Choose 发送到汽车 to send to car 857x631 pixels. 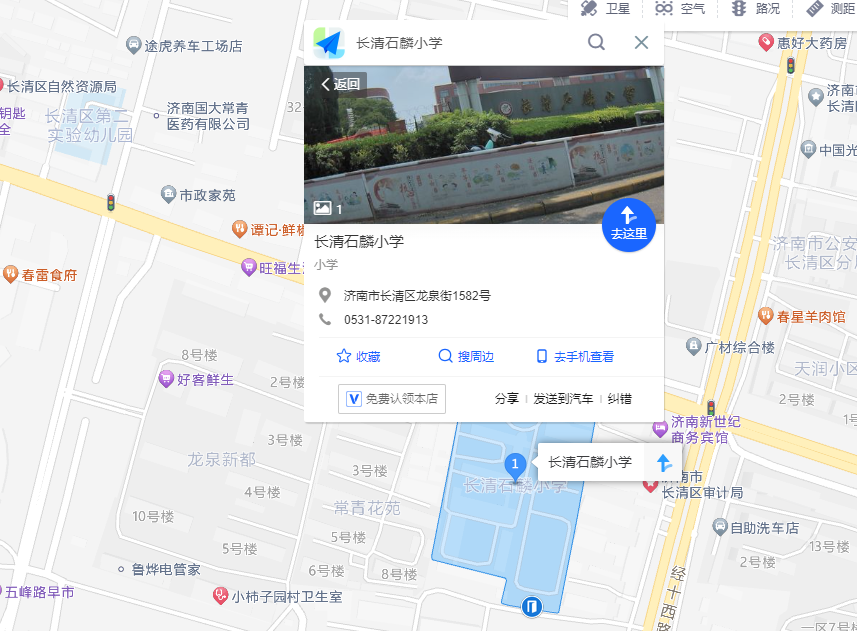[563, 398]
